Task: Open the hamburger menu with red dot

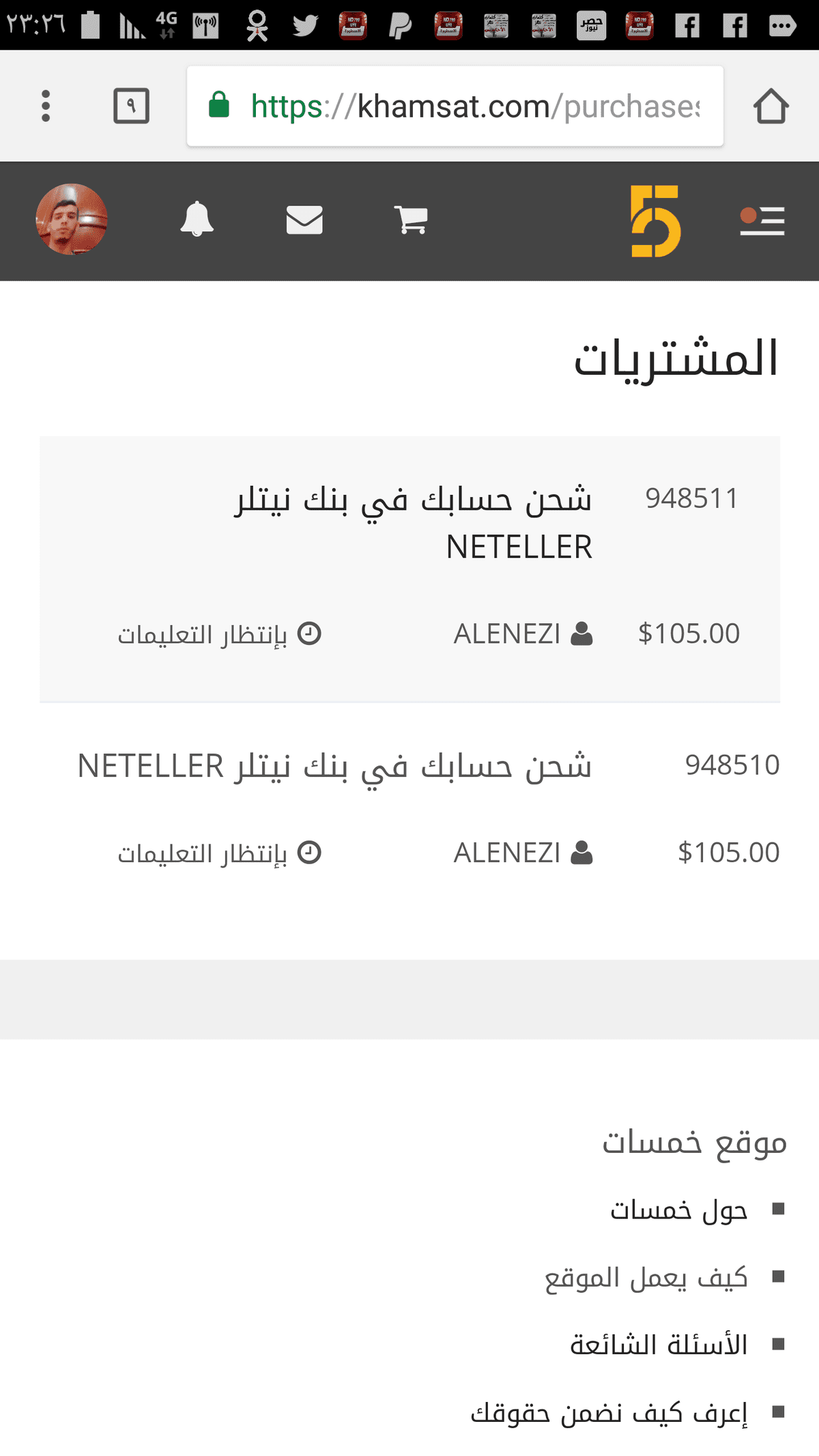Action: [762, 219]
